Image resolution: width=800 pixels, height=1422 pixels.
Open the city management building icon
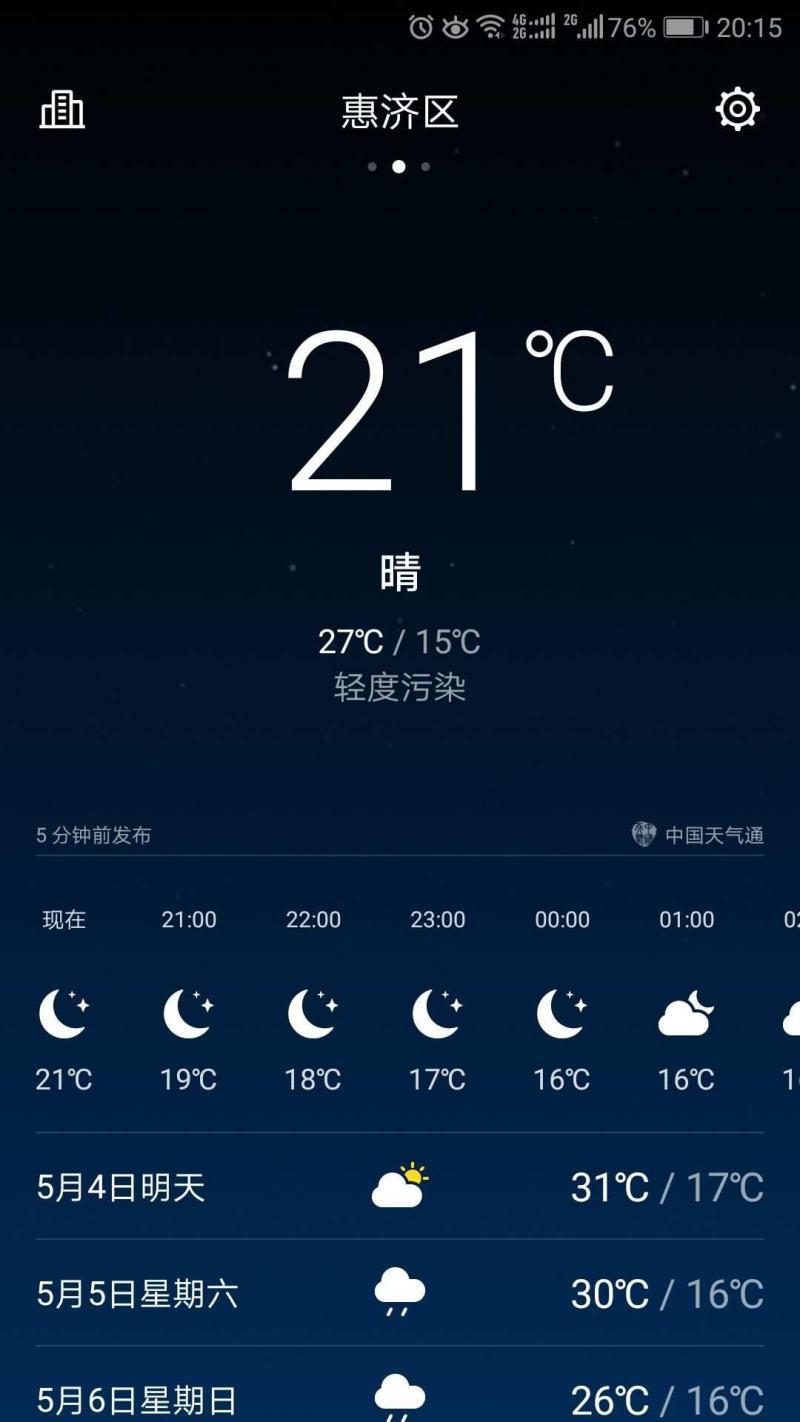62,109
